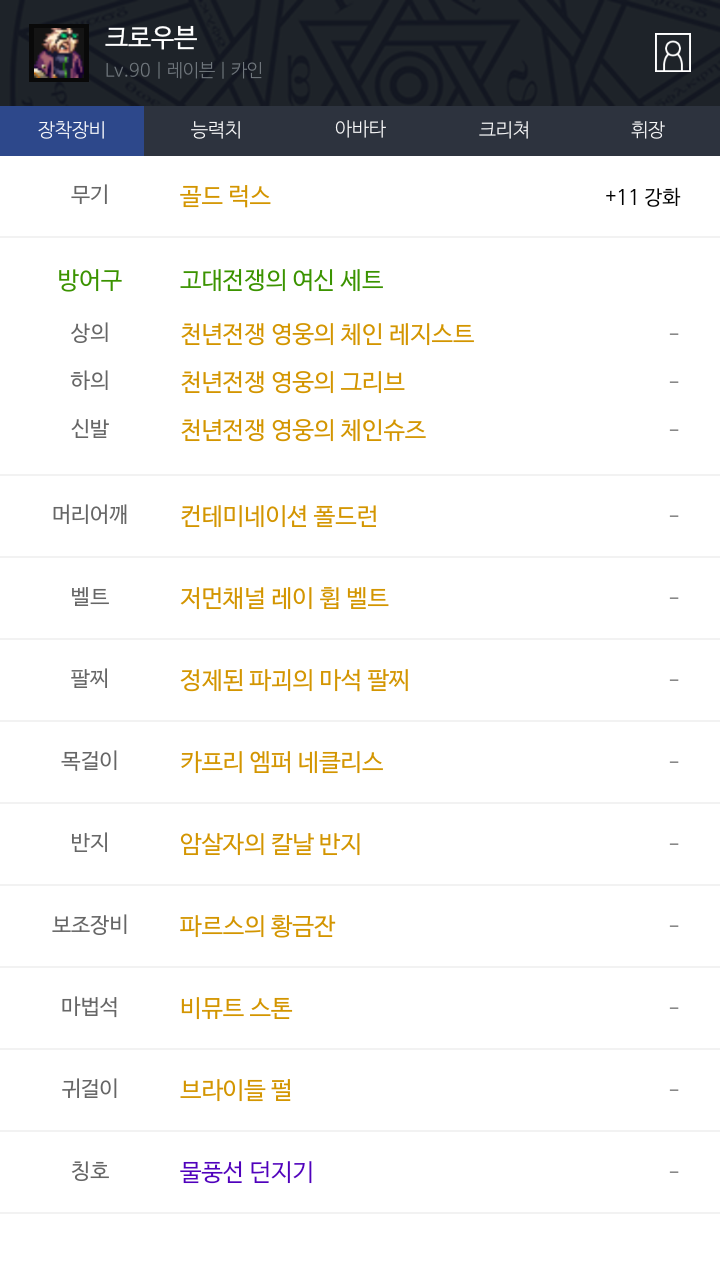View 저먼채널 레이 휩 벨트 item
The width and height of the screenshot is (720, 1280).
284,598
